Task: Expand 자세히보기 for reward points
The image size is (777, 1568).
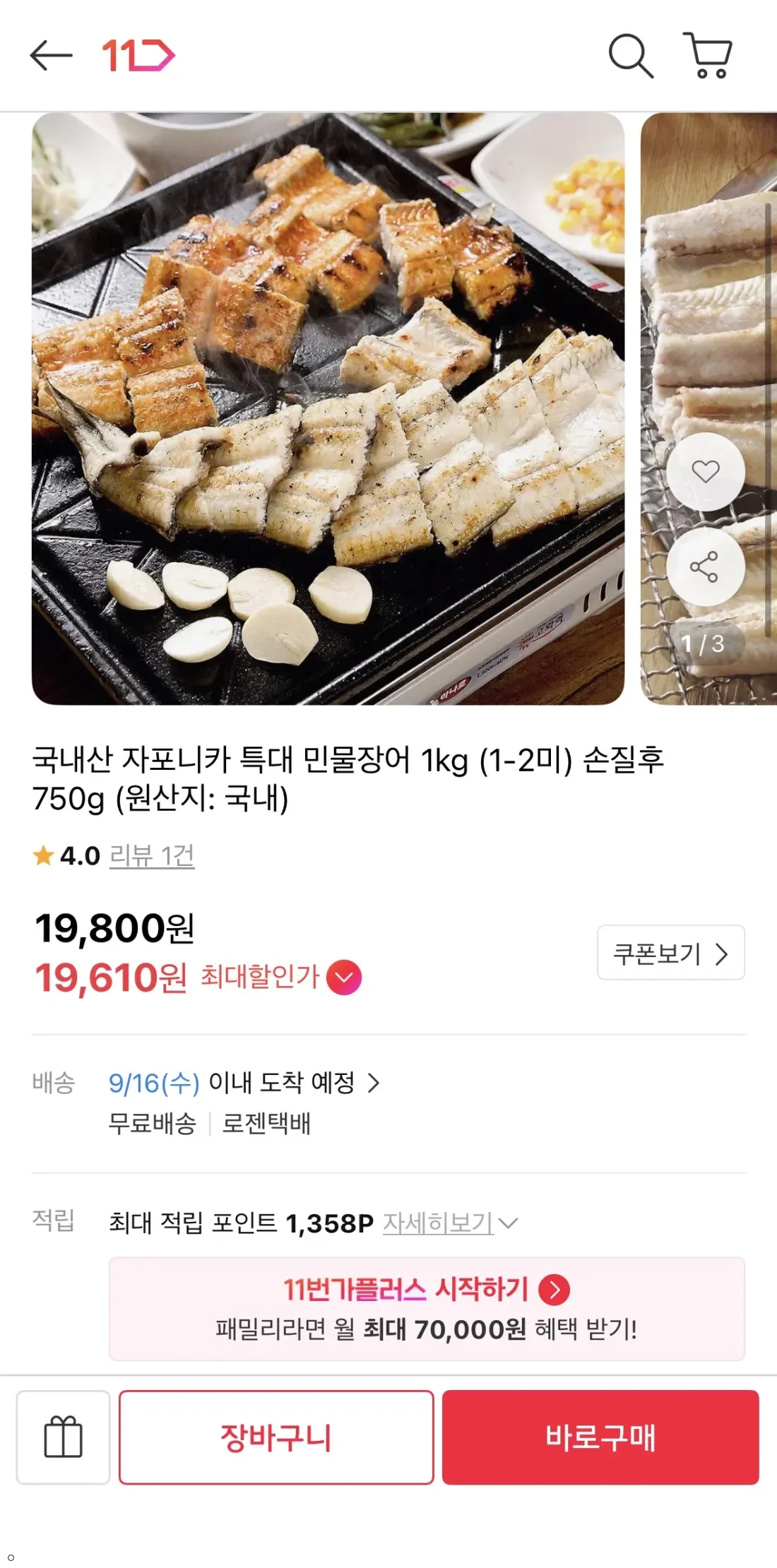Action: [x=451, y=1223]
